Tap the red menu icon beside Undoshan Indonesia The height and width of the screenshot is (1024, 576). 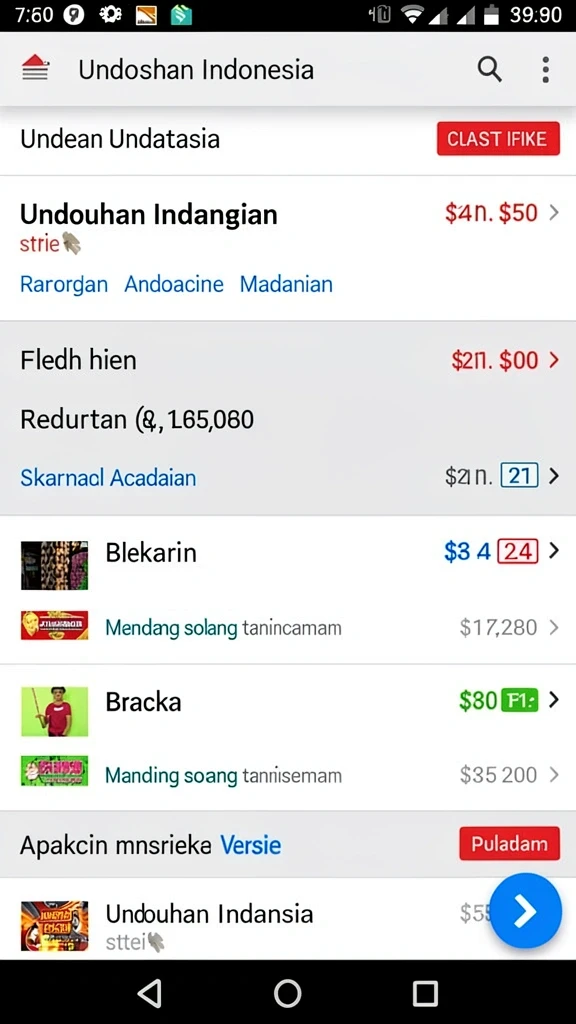(x=35, y=68)
